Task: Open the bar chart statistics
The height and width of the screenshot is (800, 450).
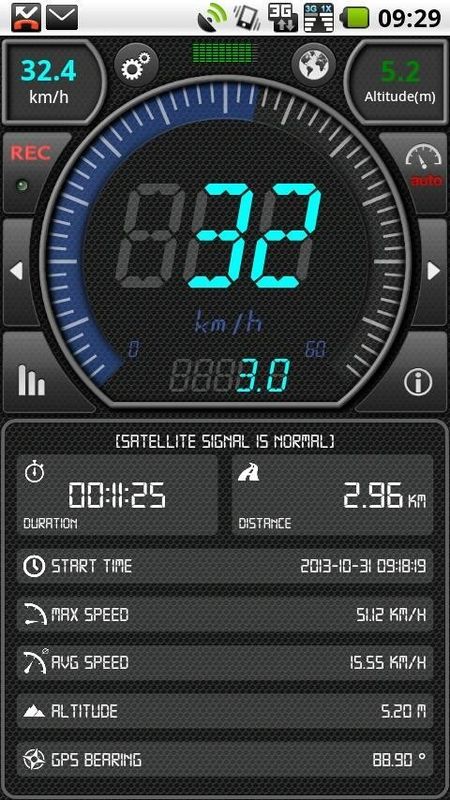Action: click(32, 381)
